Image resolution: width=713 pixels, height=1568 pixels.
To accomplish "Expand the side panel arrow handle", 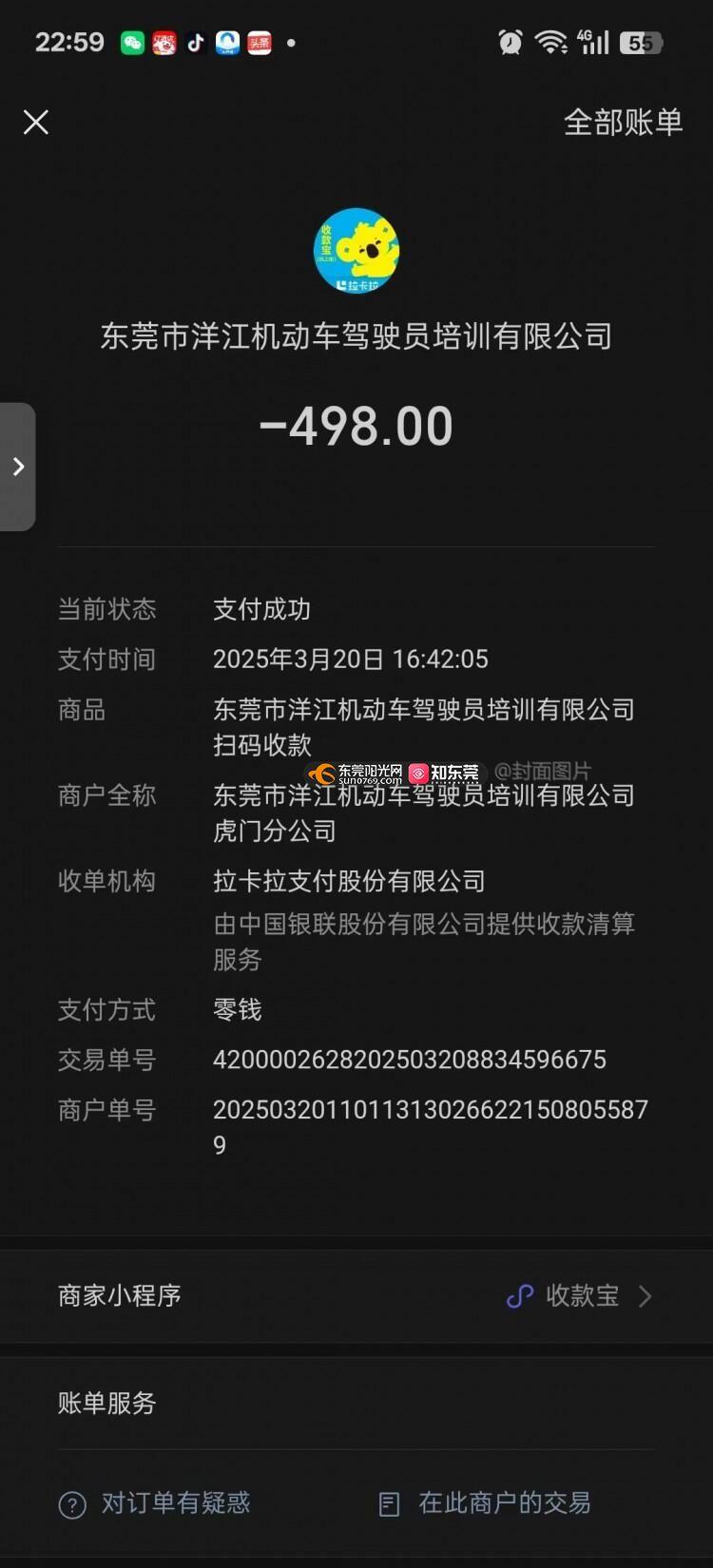I will coord(18,467).
